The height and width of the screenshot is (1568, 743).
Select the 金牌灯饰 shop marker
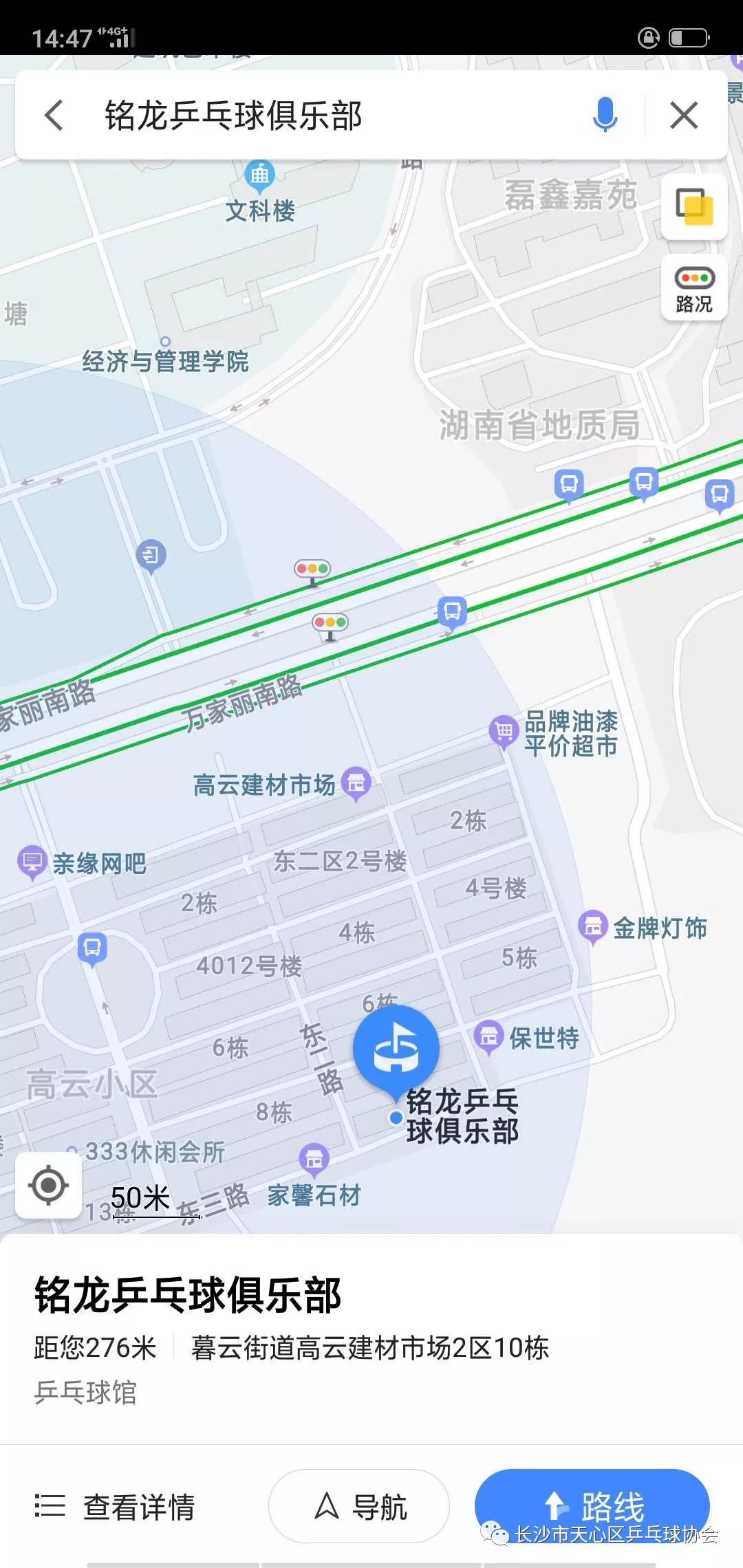[592, 926]
